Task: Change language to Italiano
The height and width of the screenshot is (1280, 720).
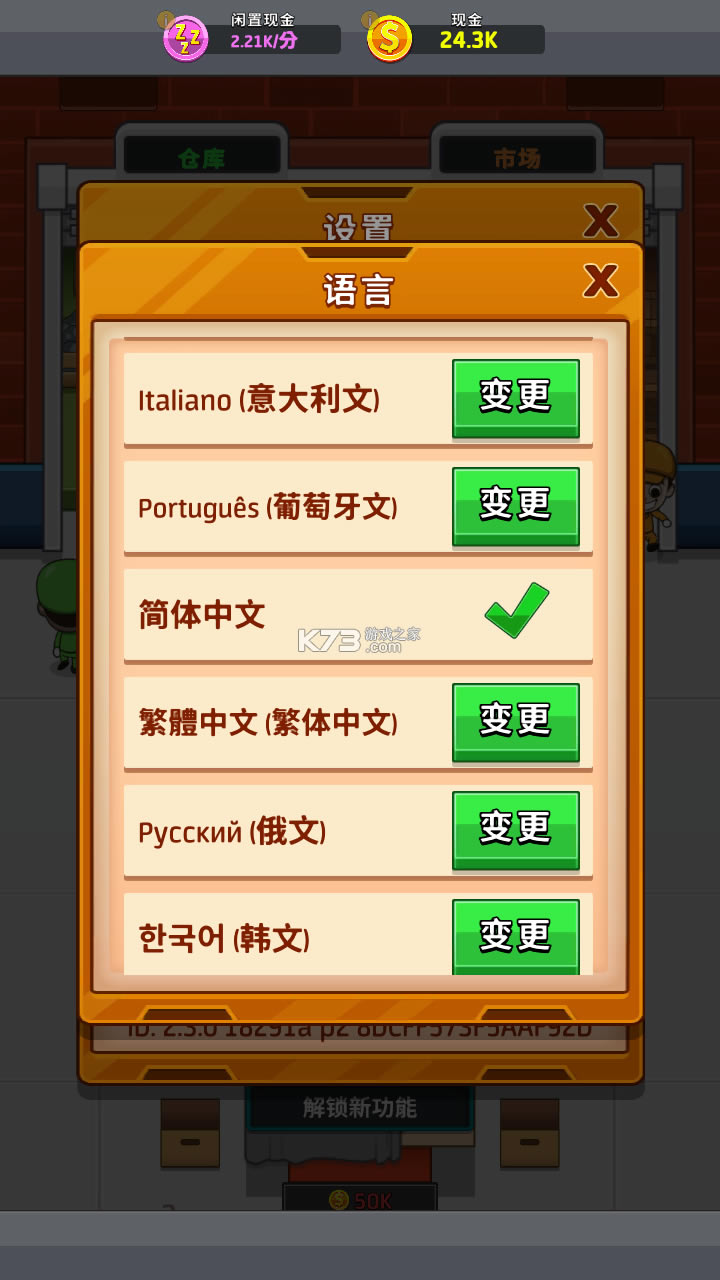Action: tap(515, 397)
